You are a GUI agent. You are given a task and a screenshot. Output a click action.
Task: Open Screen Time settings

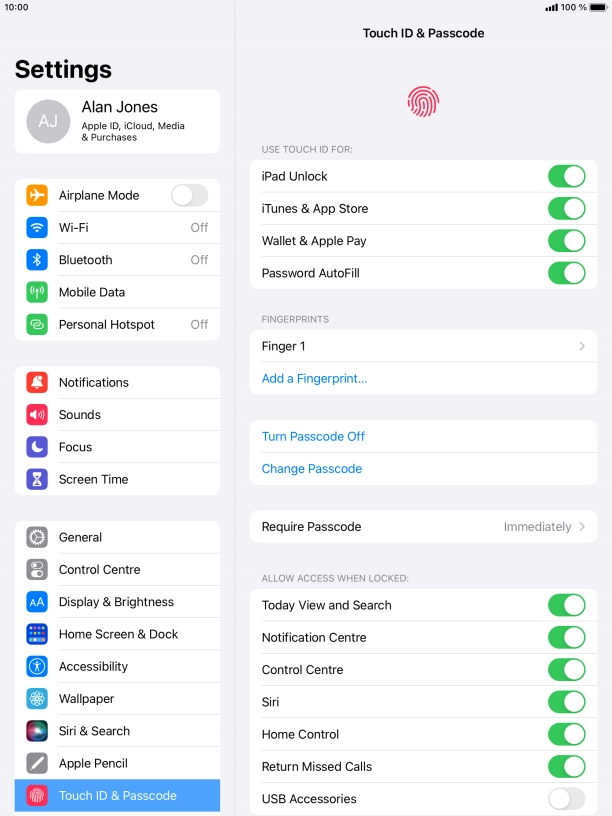pyautogui.click(x=117, y=479)
